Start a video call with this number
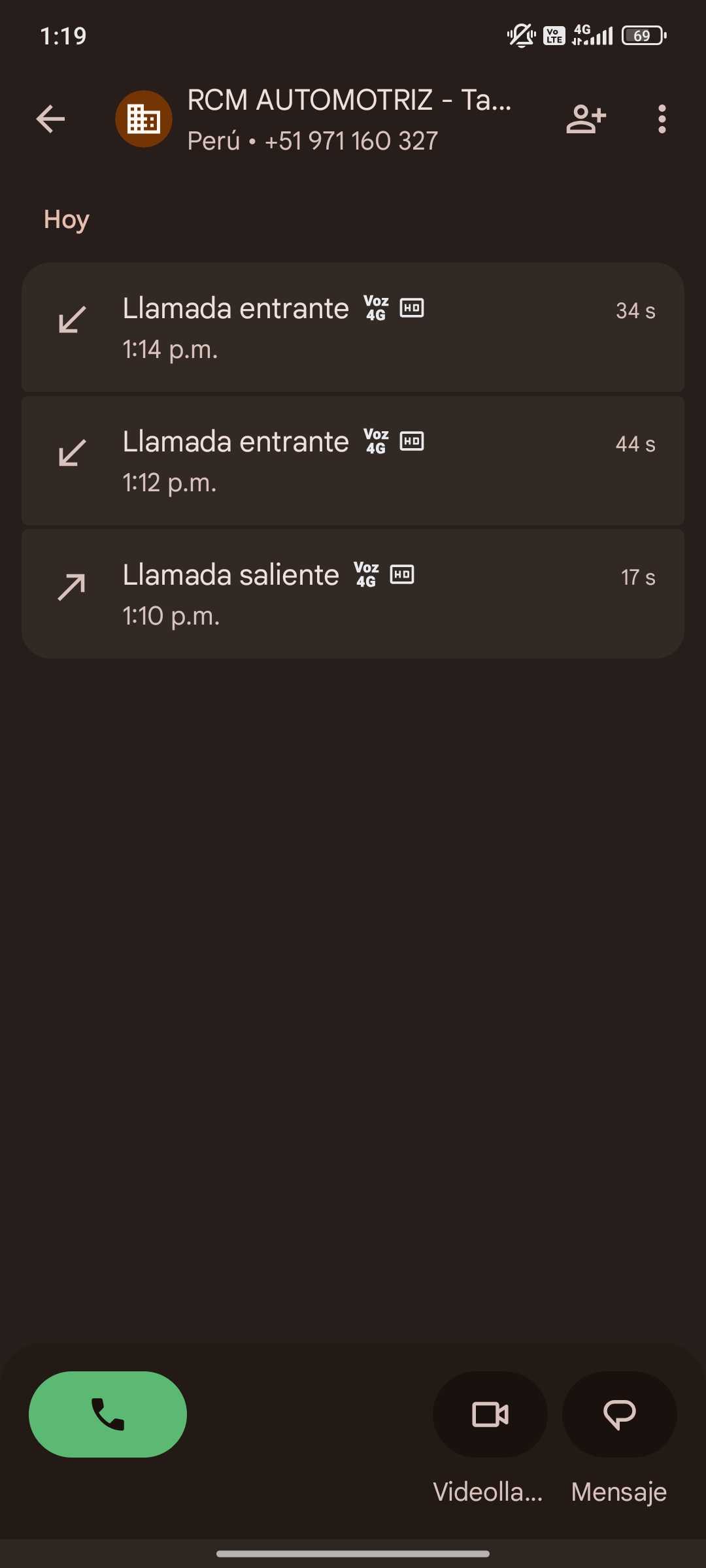Screen dimensions: 706x1568 (x=490, y=1414)
